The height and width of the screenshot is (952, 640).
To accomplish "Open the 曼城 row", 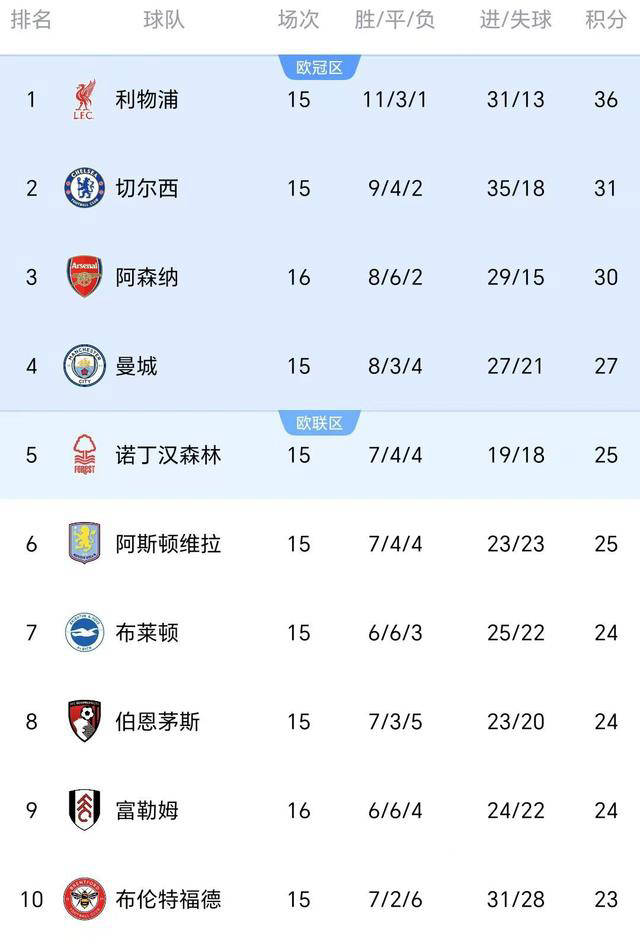I will (136, 366).
